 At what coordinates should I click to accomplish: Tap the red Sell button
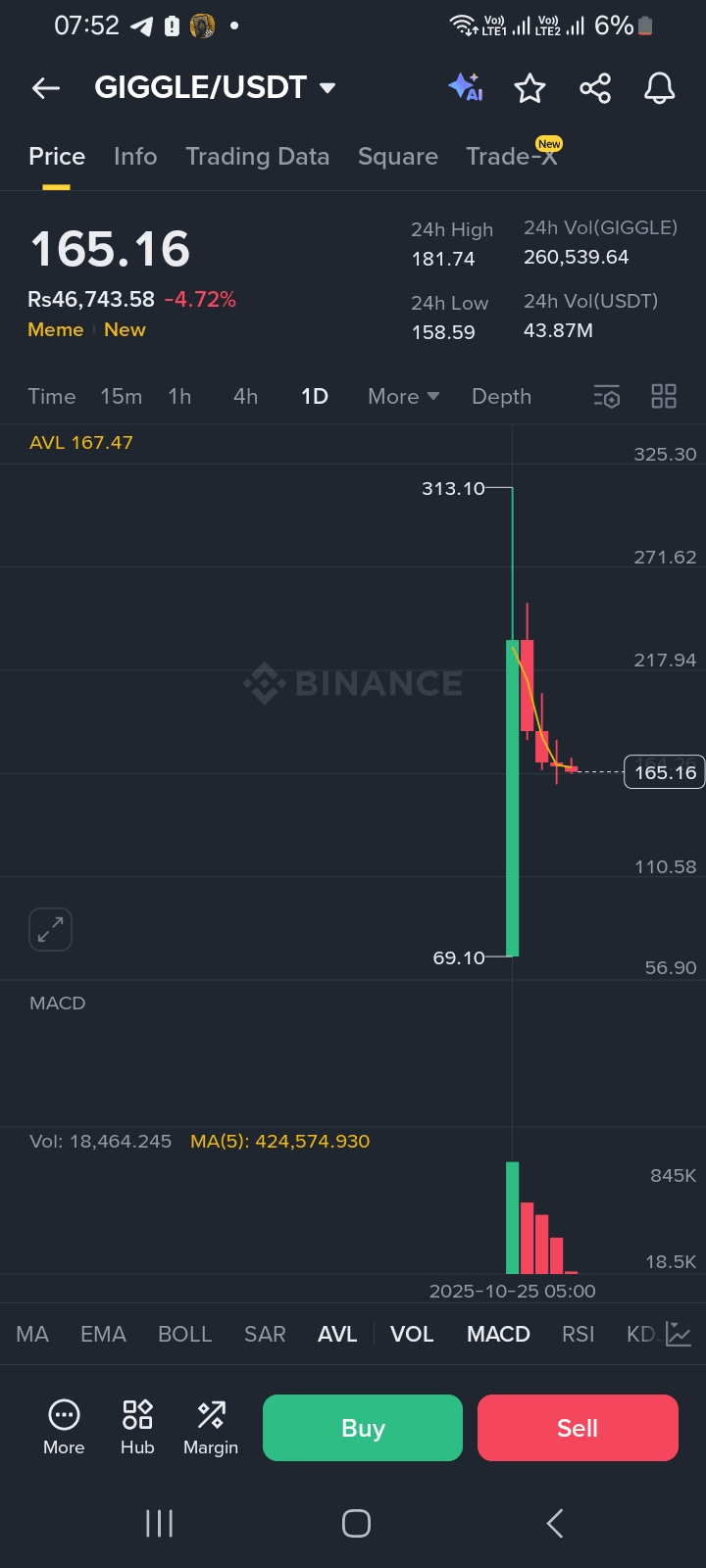pos(578,1428)
